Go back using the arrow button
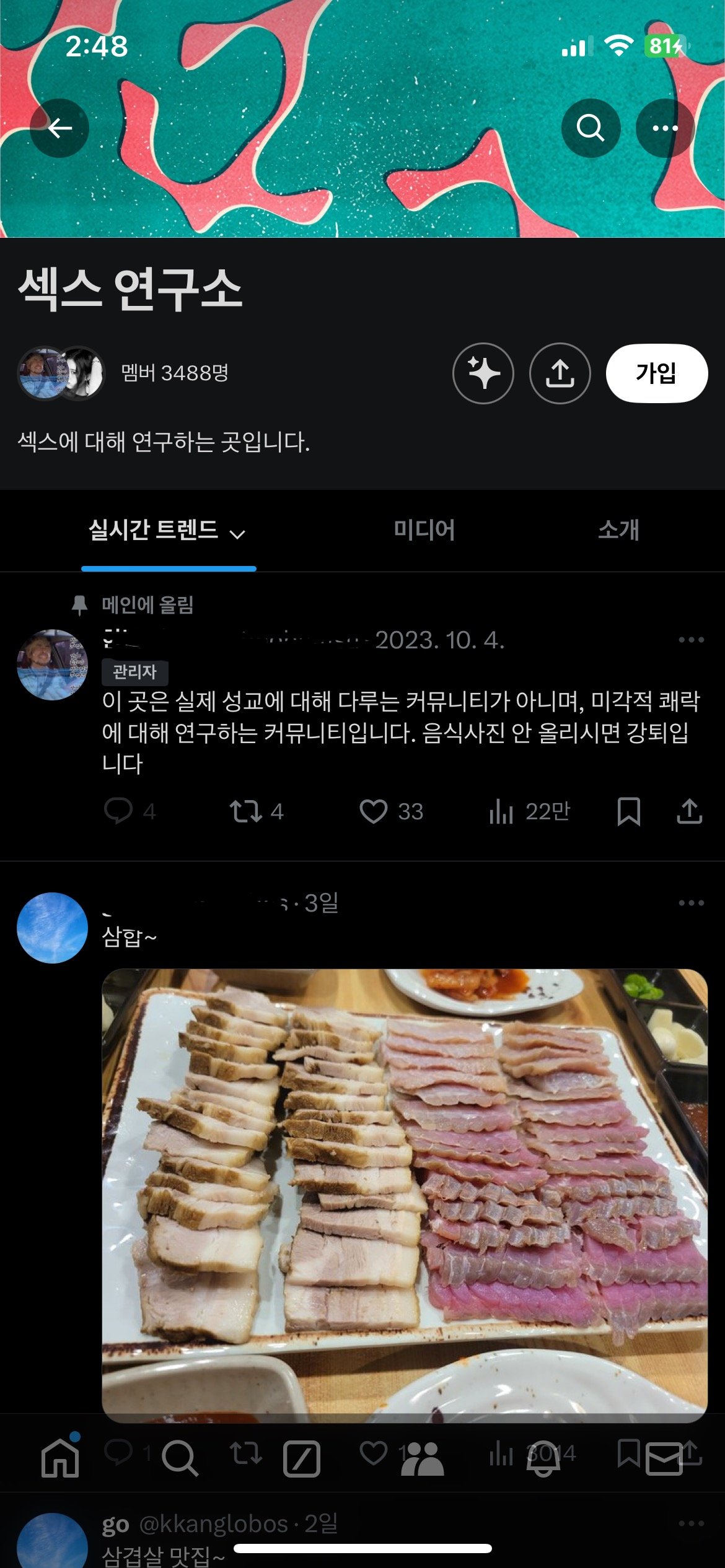 [x=59, y=128]
